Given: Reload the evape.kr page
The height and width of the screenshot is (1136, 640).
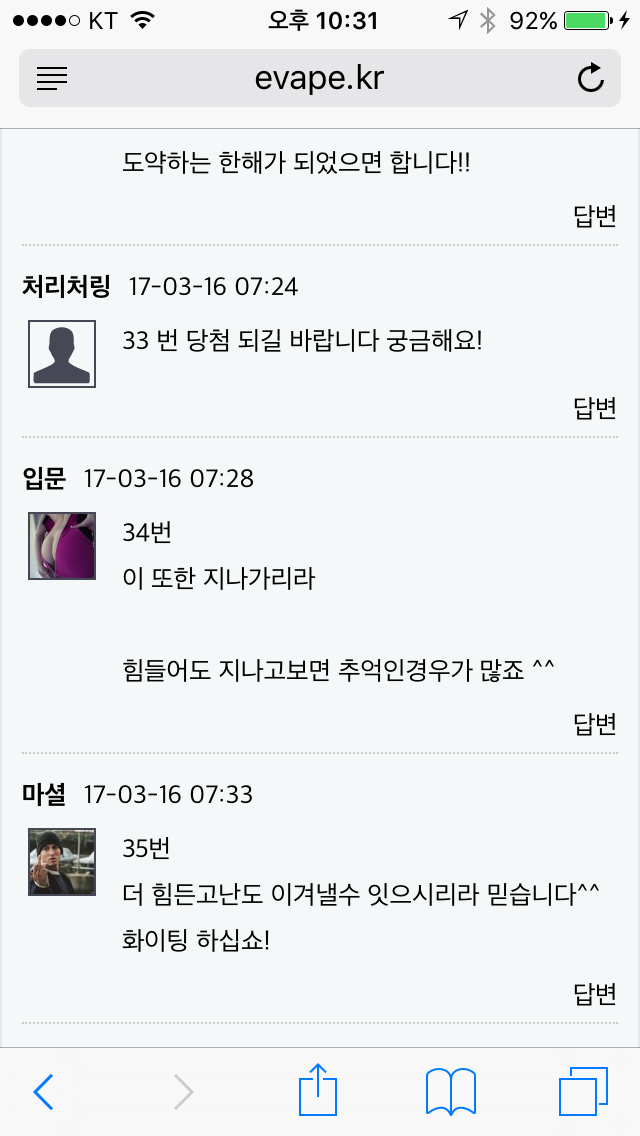Looking at the screenshot, I should pyautogui.click(x=591, y=79).
